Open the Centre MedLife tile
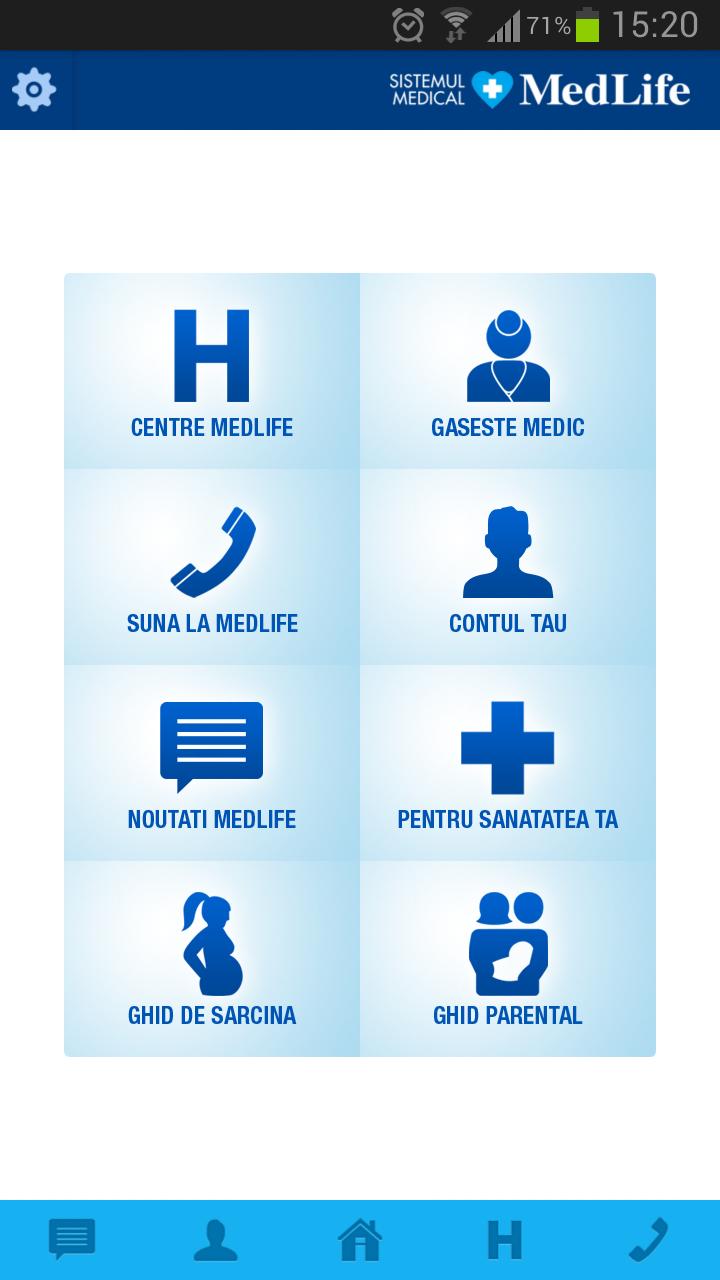720x1280 pixels. 210,370
